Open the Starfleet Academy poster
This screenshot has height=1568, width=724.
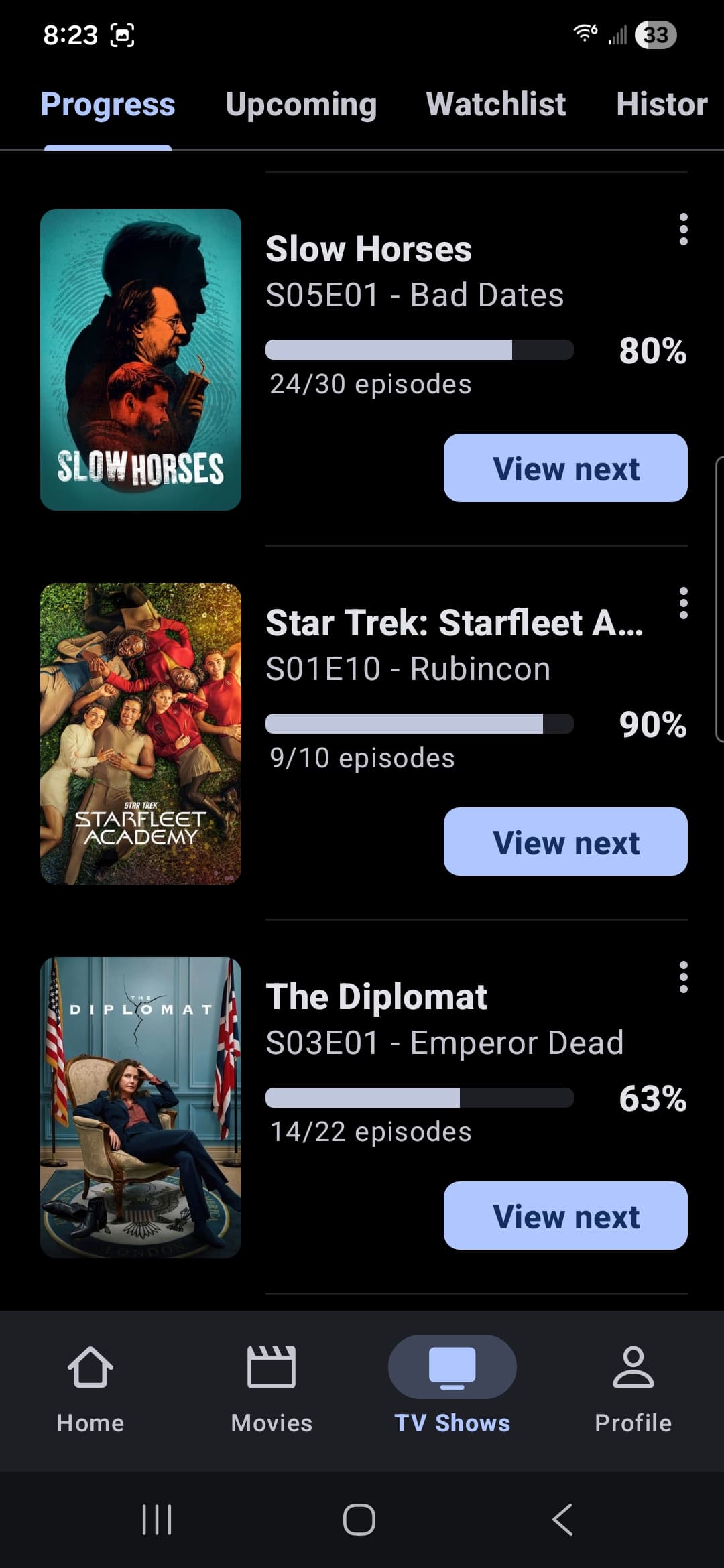pyautogui.click(x=141, y=734)
